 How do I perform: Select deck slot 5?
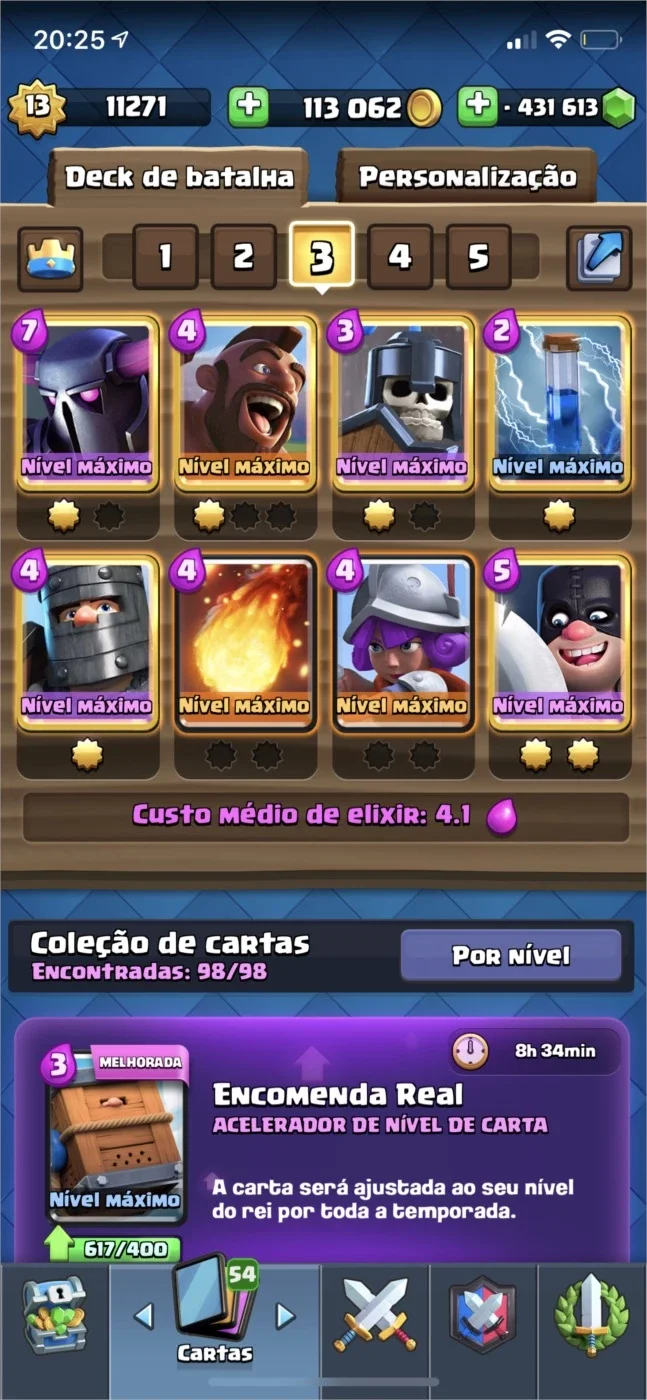(x=478, y=257)
